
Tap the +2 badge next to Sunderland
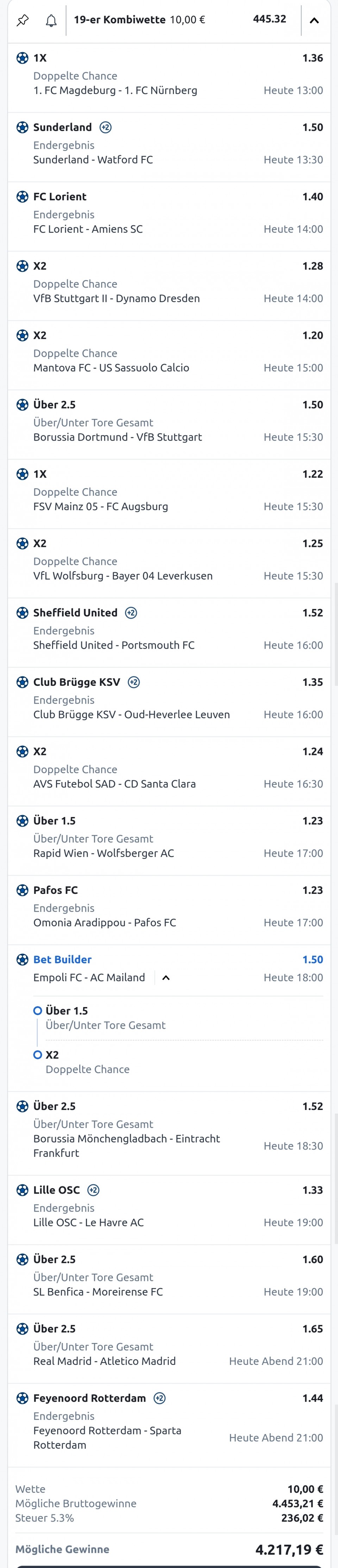tap(106, 127)
